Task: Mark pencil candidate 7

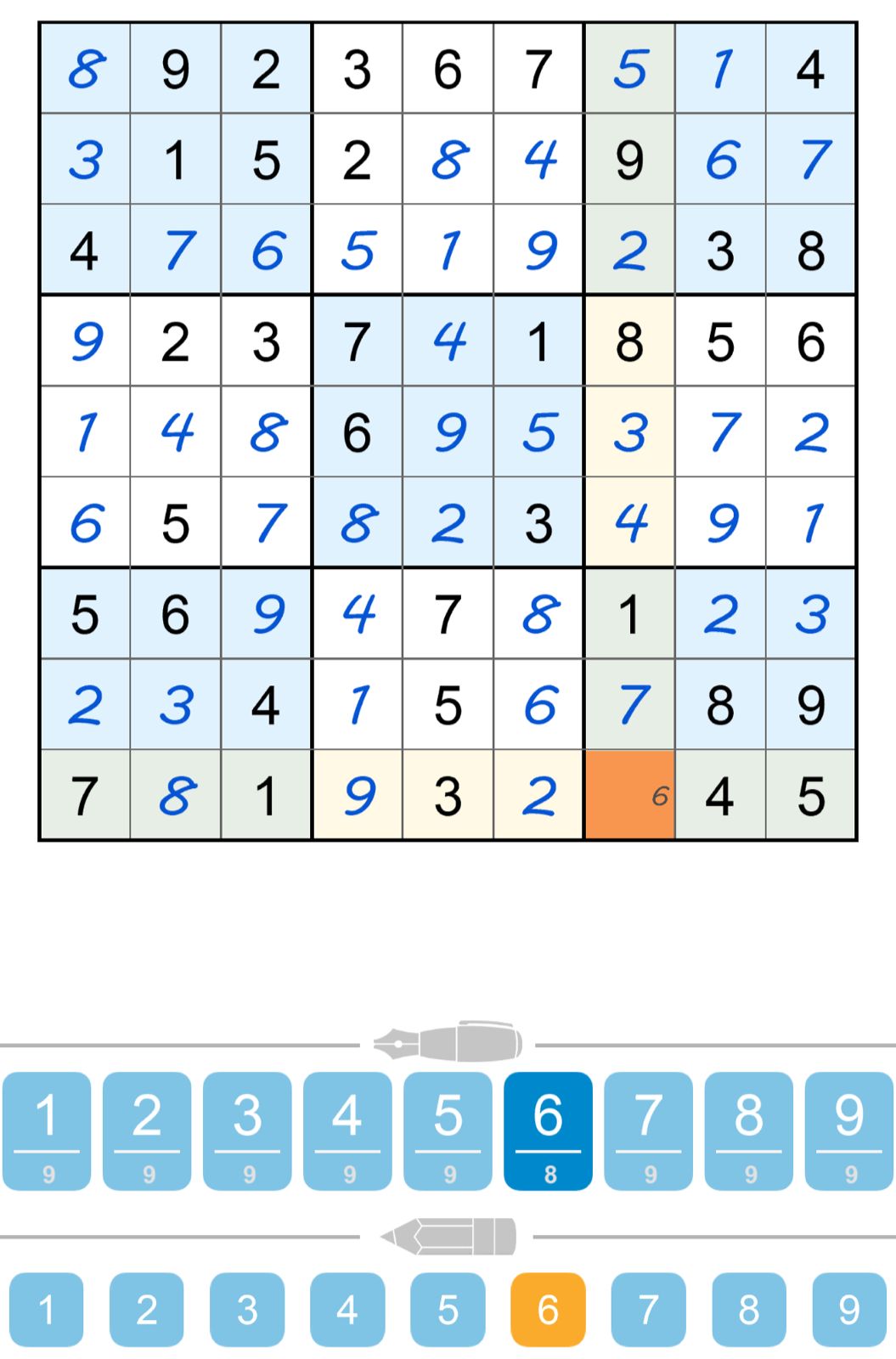Action: (x=648, y=1309)
